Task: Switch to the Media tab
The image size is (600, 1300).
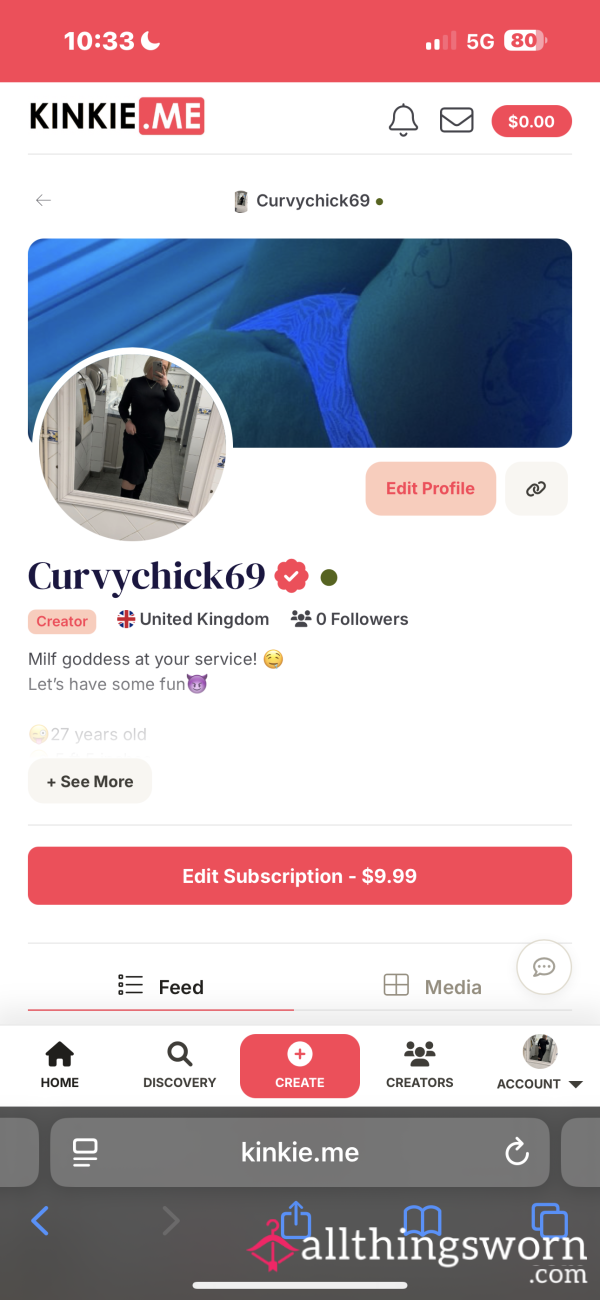Action: [433, 987]
